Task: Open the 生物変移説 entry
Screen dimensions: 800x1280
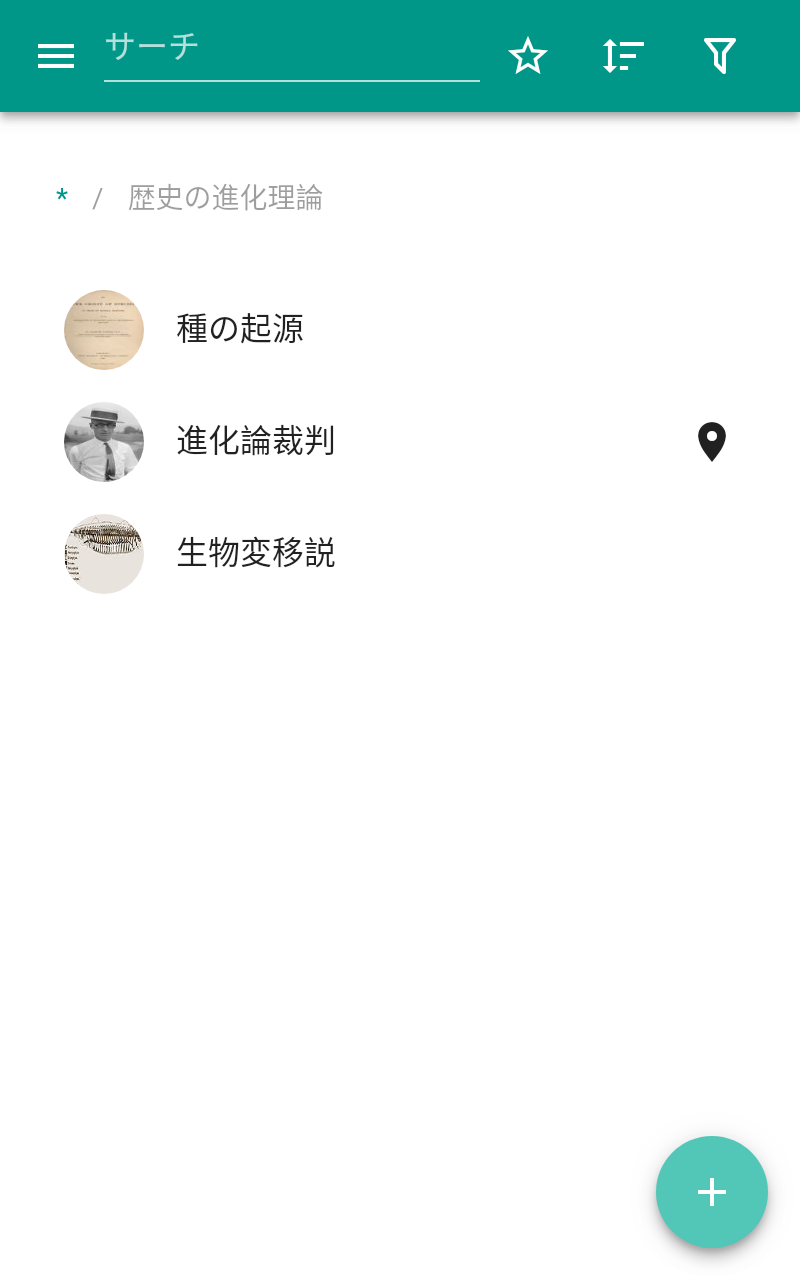Action: pos(400,554)
